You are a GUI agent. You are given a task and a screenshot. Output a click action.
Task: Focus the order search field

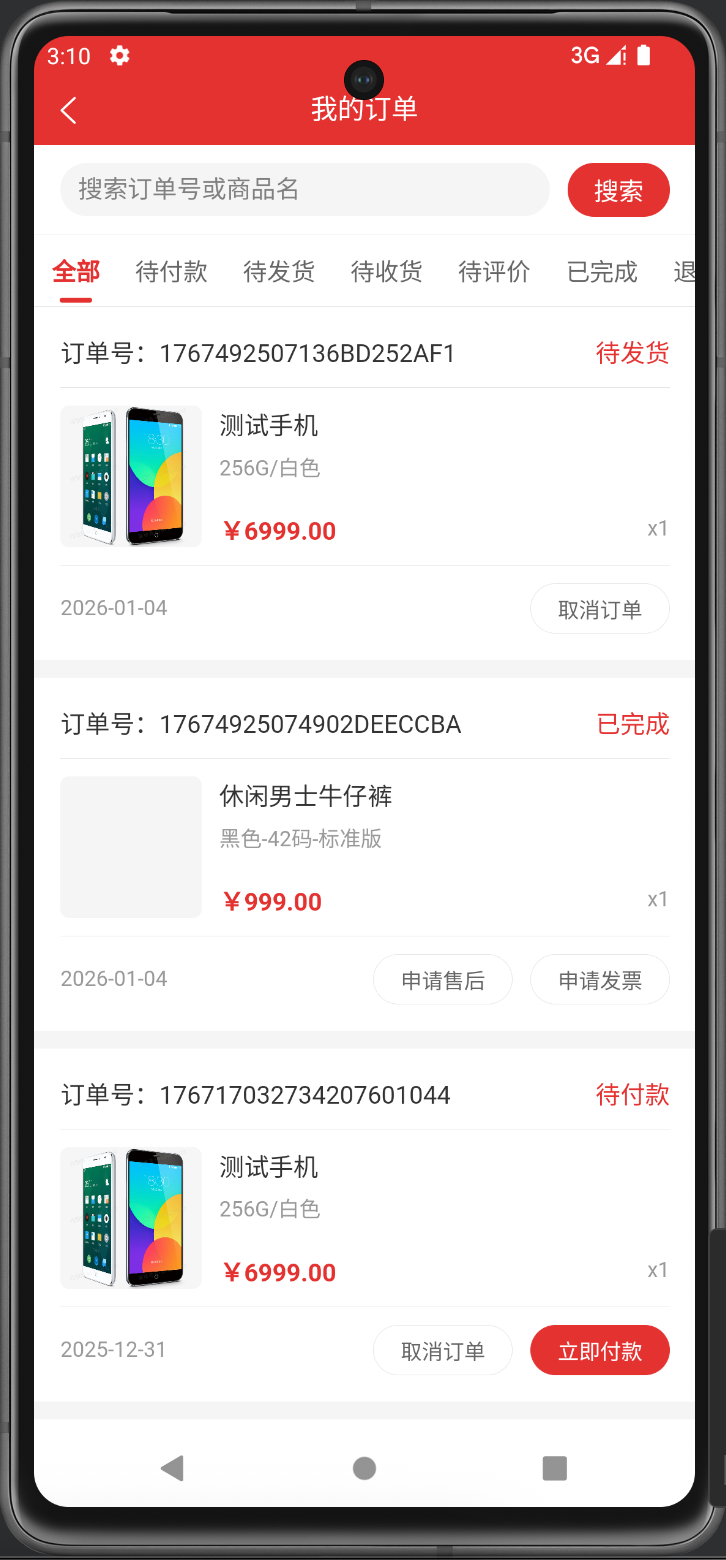304,189
